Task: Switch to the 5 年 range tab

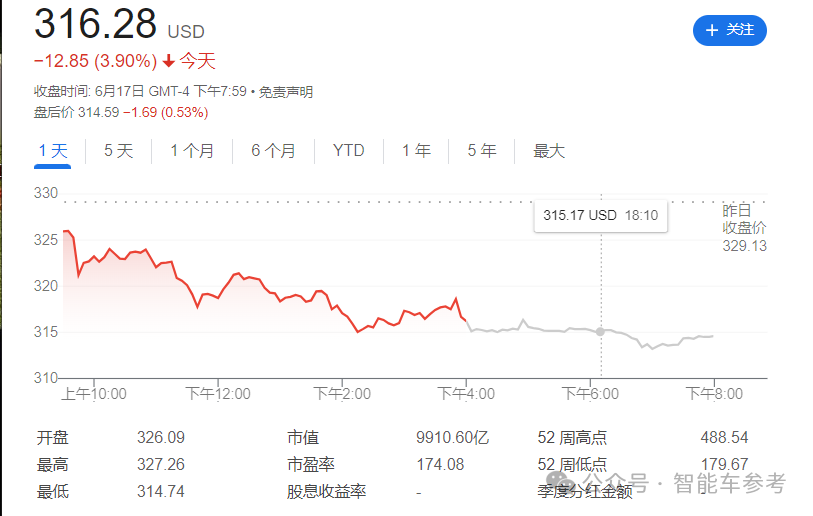Action: click(x=481, y=151)
